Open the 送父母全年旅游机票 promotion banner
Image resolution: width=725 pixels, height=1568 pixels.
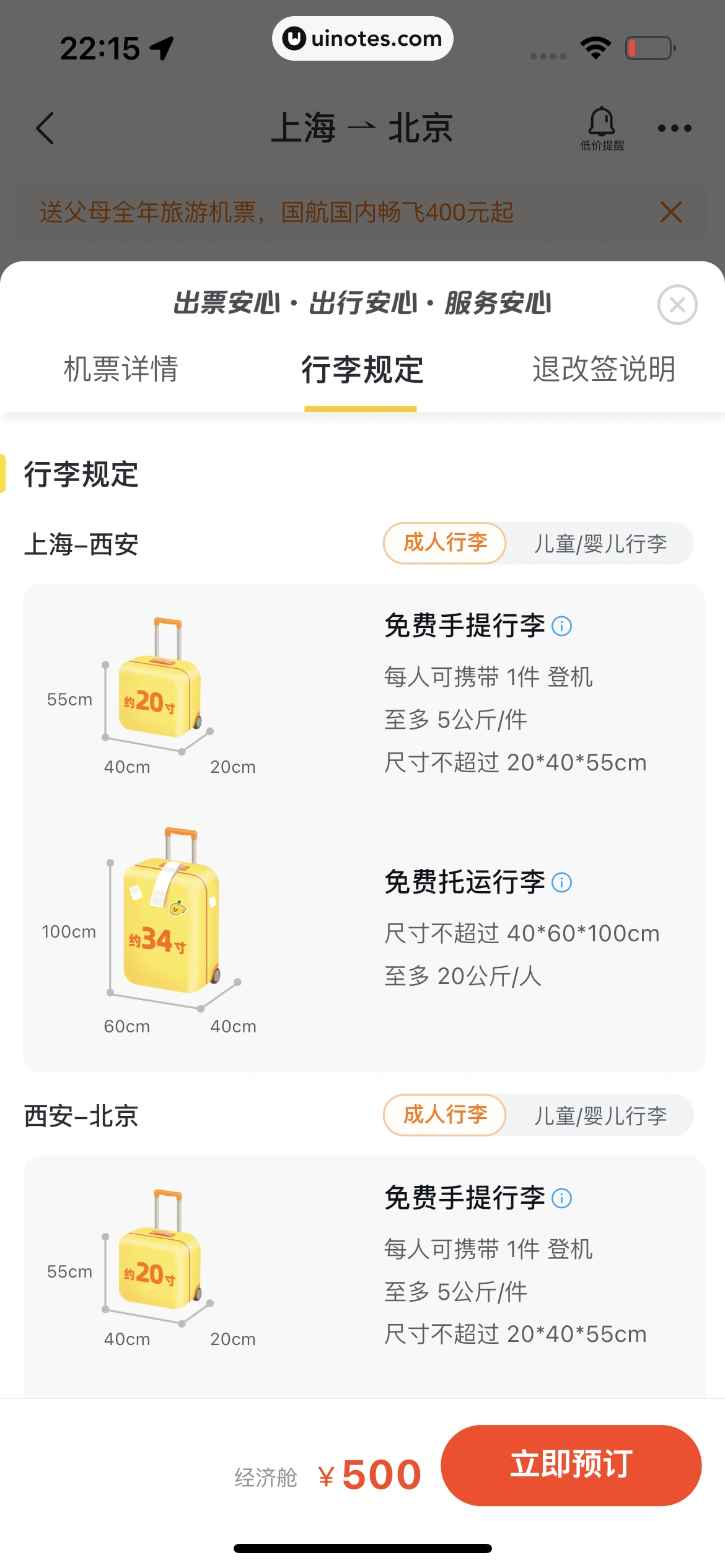277,212
